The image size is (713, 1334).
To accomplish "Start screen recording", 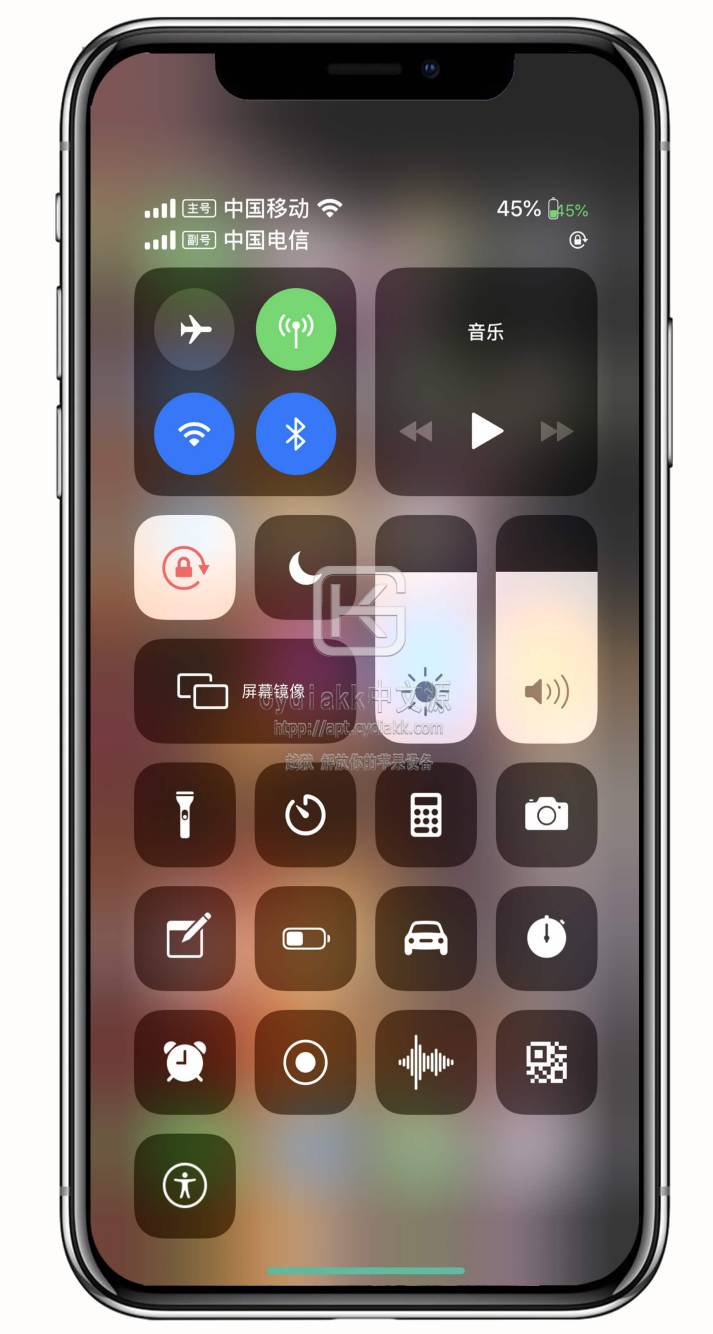I will (x=305, y=1062).
